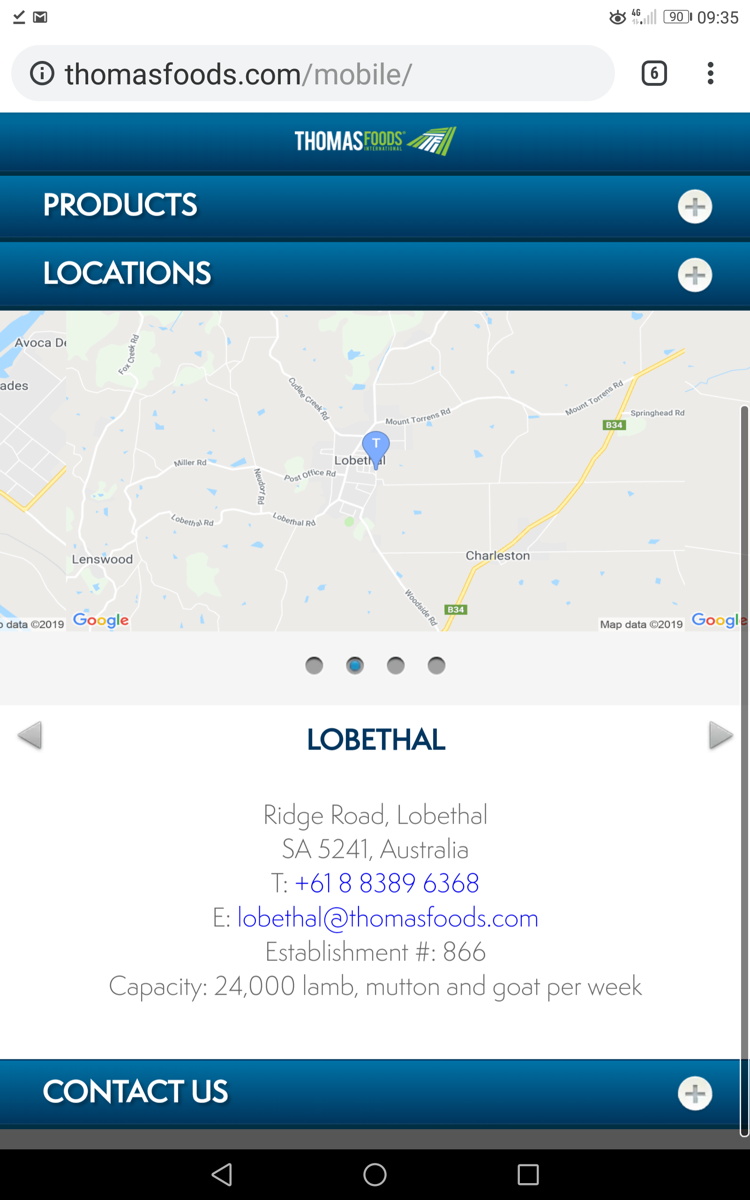Select the first location page dot
The width and height of the screenshot is (750, 1200).
pos(314,666)
